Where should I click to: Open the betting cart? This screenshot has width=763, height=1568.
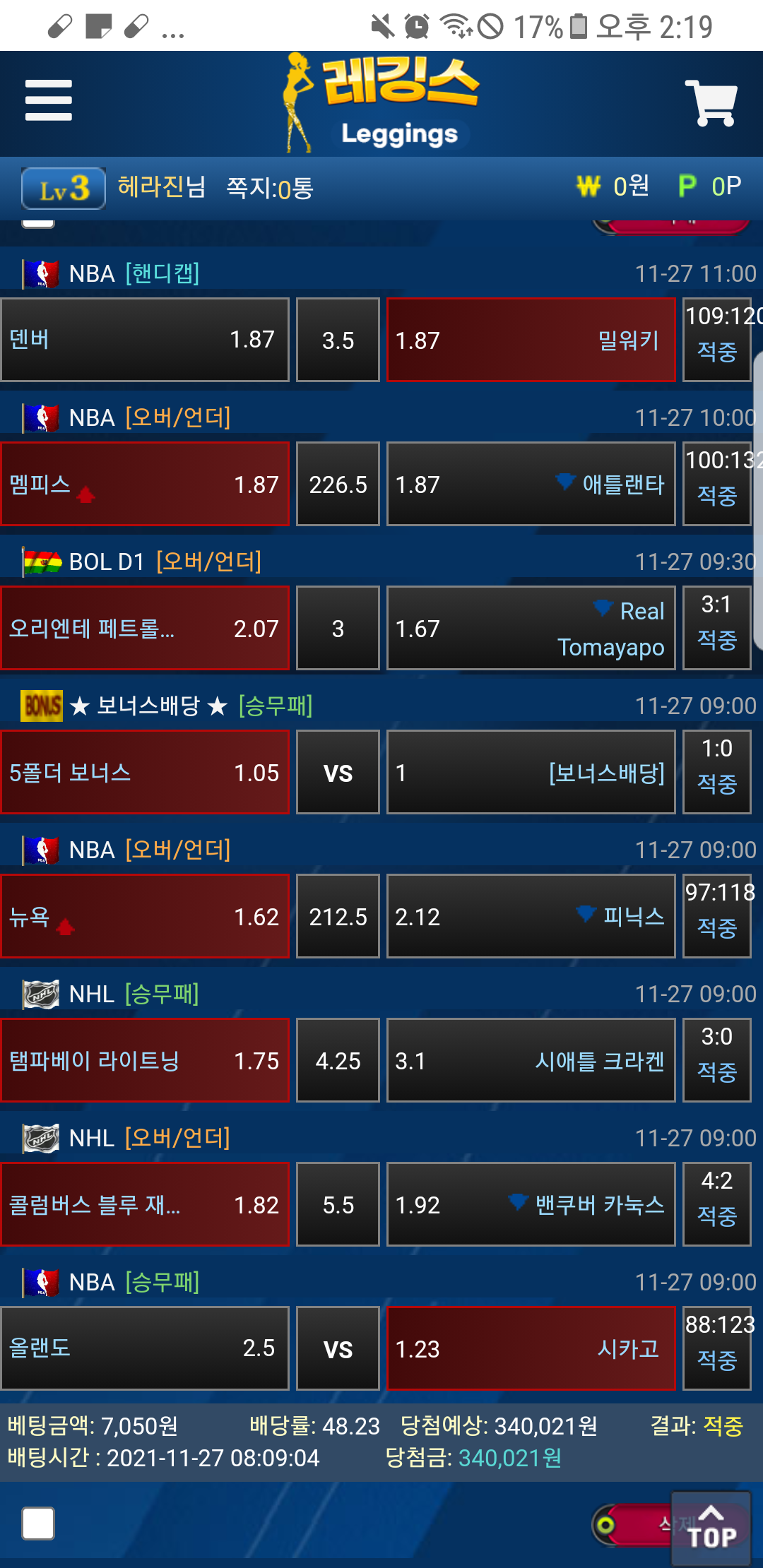tap(711, 103)
